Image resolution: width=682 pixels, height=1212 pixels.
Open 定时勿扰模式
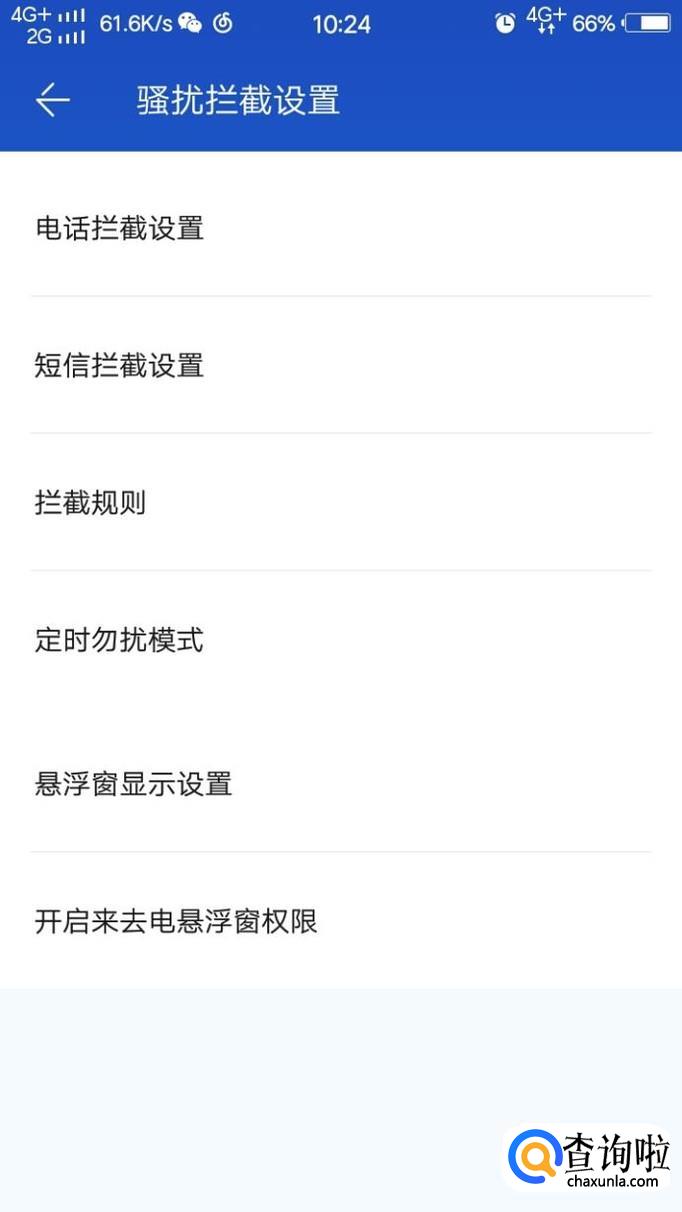[x=341, y=640]
